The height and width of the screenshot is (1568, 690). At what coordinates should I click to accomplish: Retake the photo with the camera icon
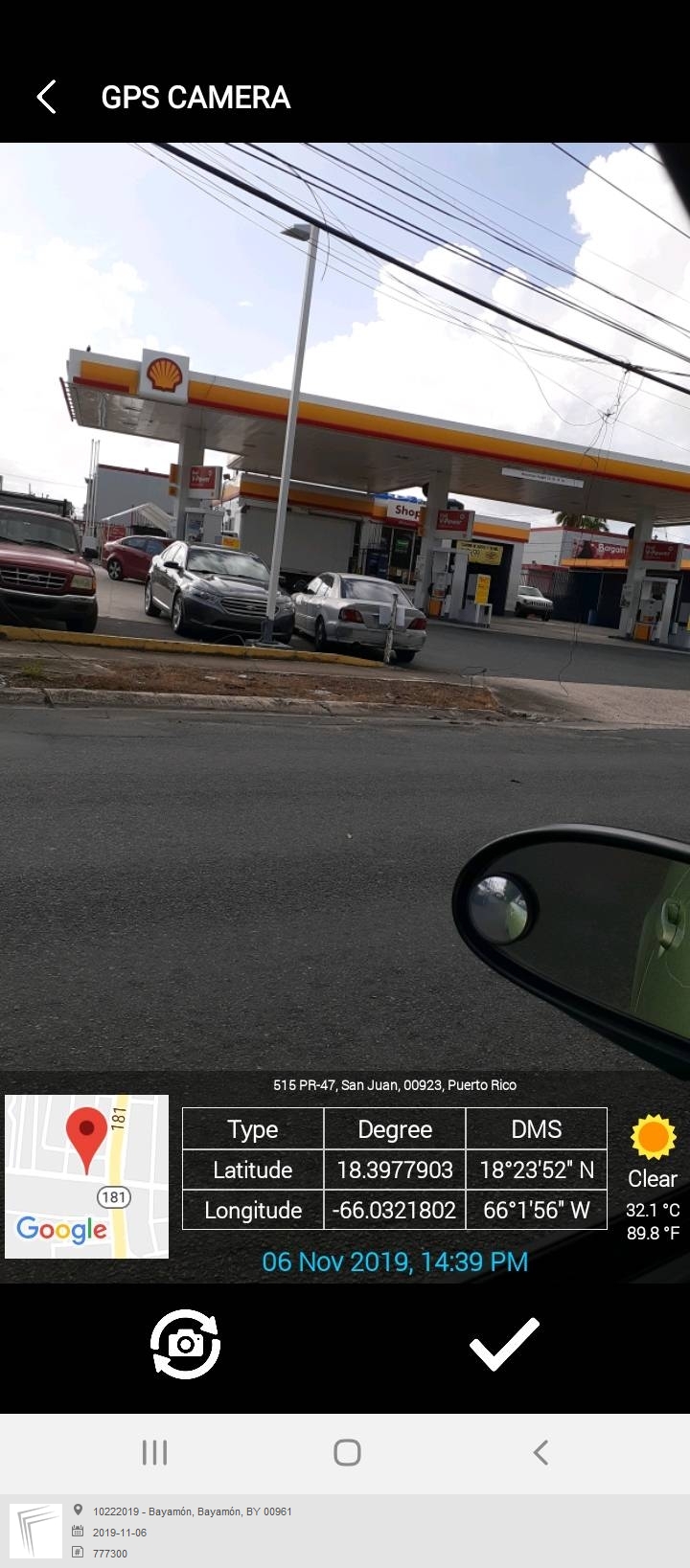tap(185, 1344)
